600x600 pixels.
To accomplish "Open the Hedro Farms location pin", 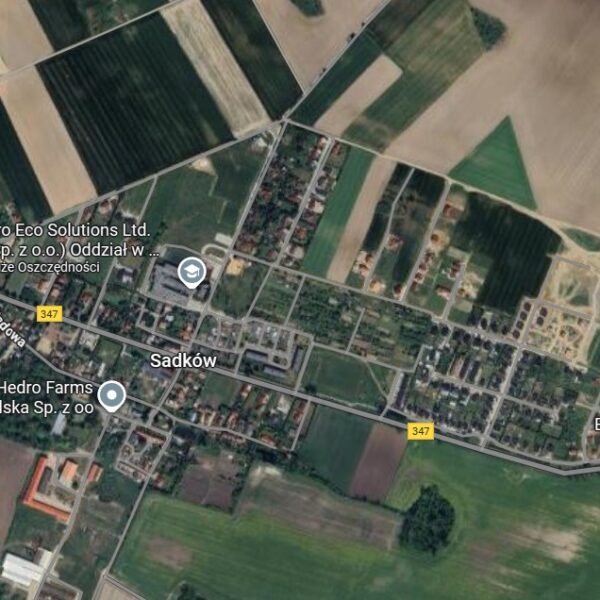I will 113,396.
